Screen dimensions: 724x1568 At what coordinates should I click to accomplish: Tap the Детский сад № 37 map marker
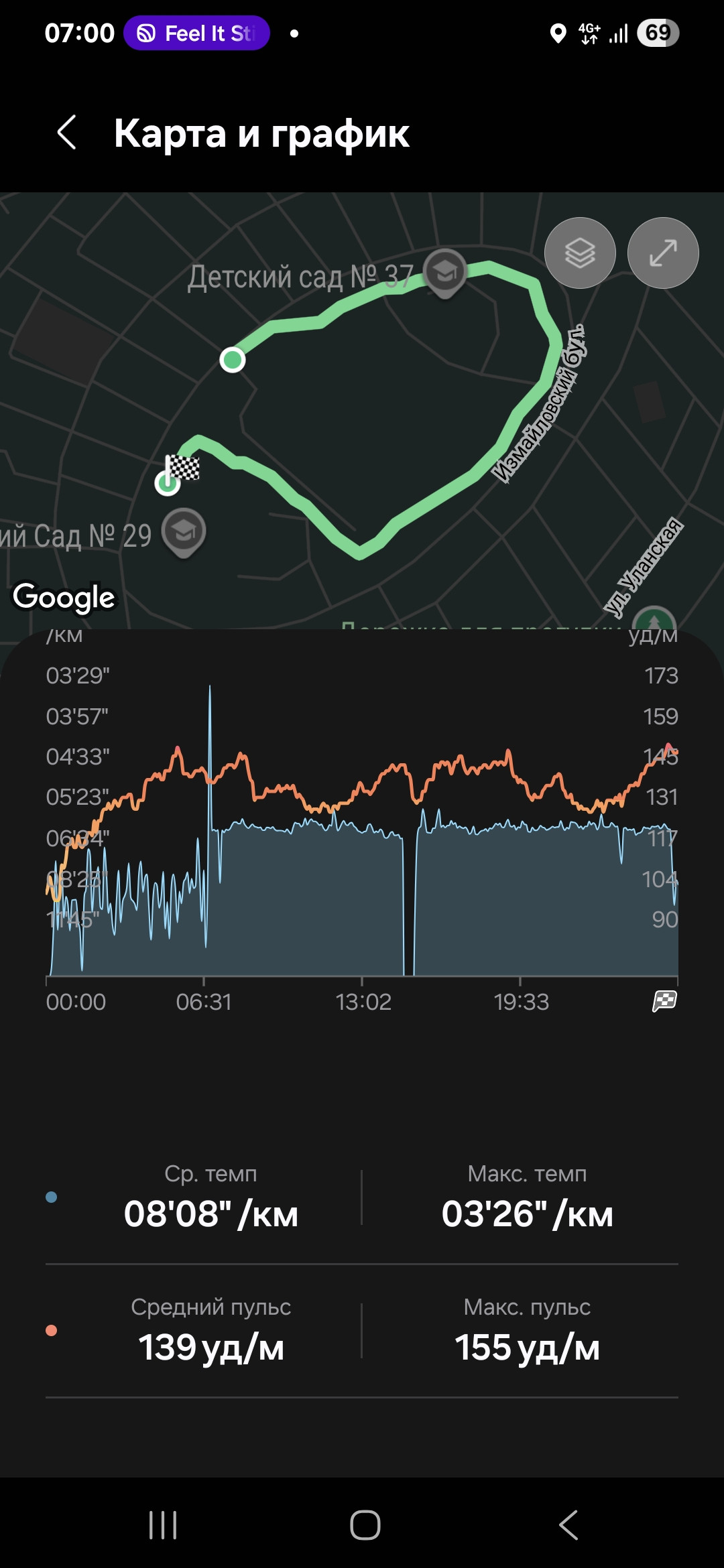(x=445, y=272)
